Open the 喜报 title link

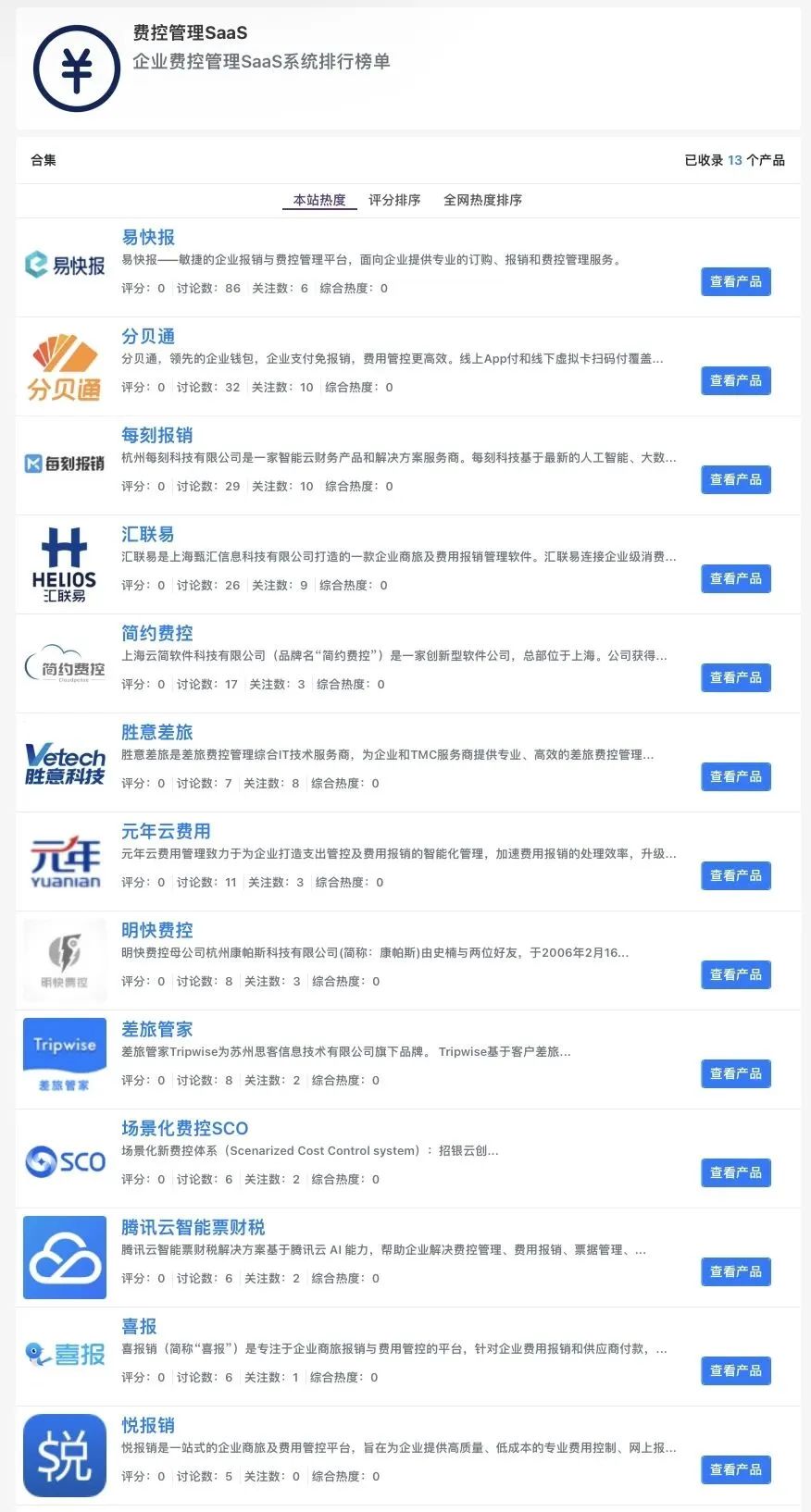tap(139, 1326)
